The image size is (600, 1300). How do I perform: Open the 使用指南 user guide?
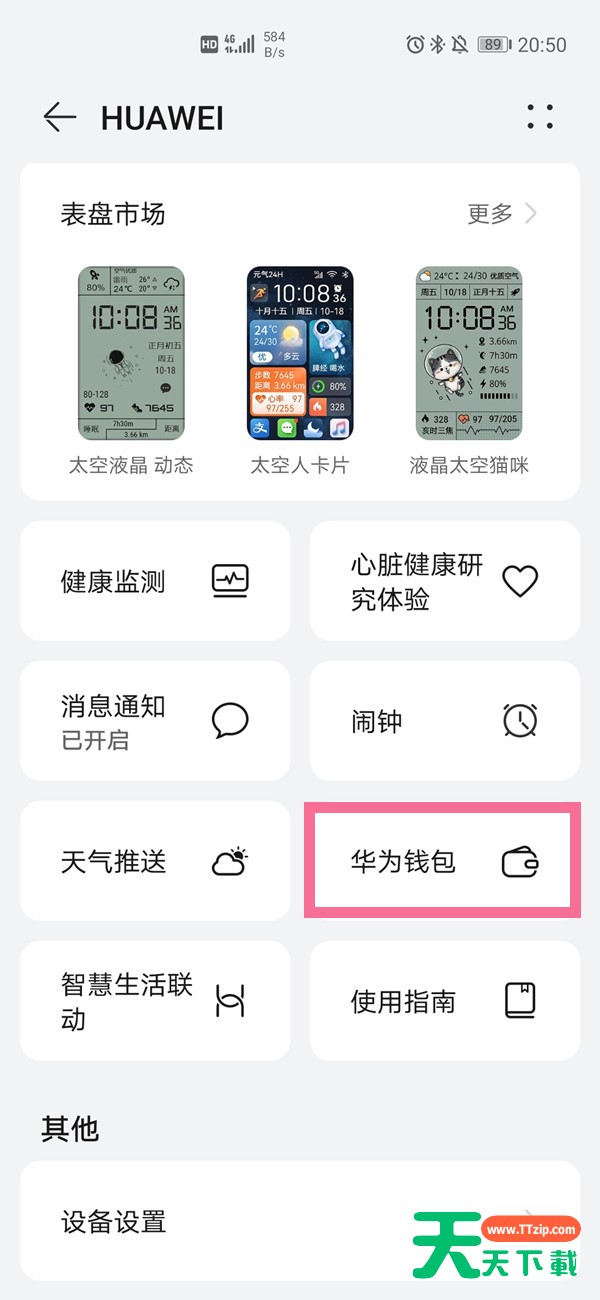click(x=445, y=1001)
